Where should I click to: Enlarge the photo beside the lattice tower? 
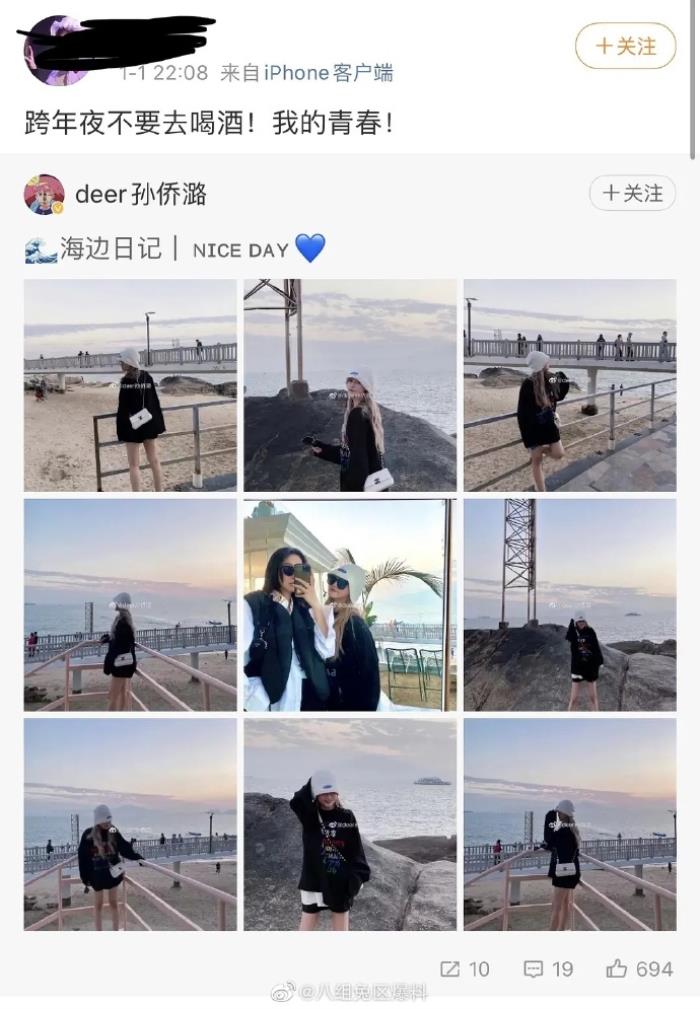570,605
